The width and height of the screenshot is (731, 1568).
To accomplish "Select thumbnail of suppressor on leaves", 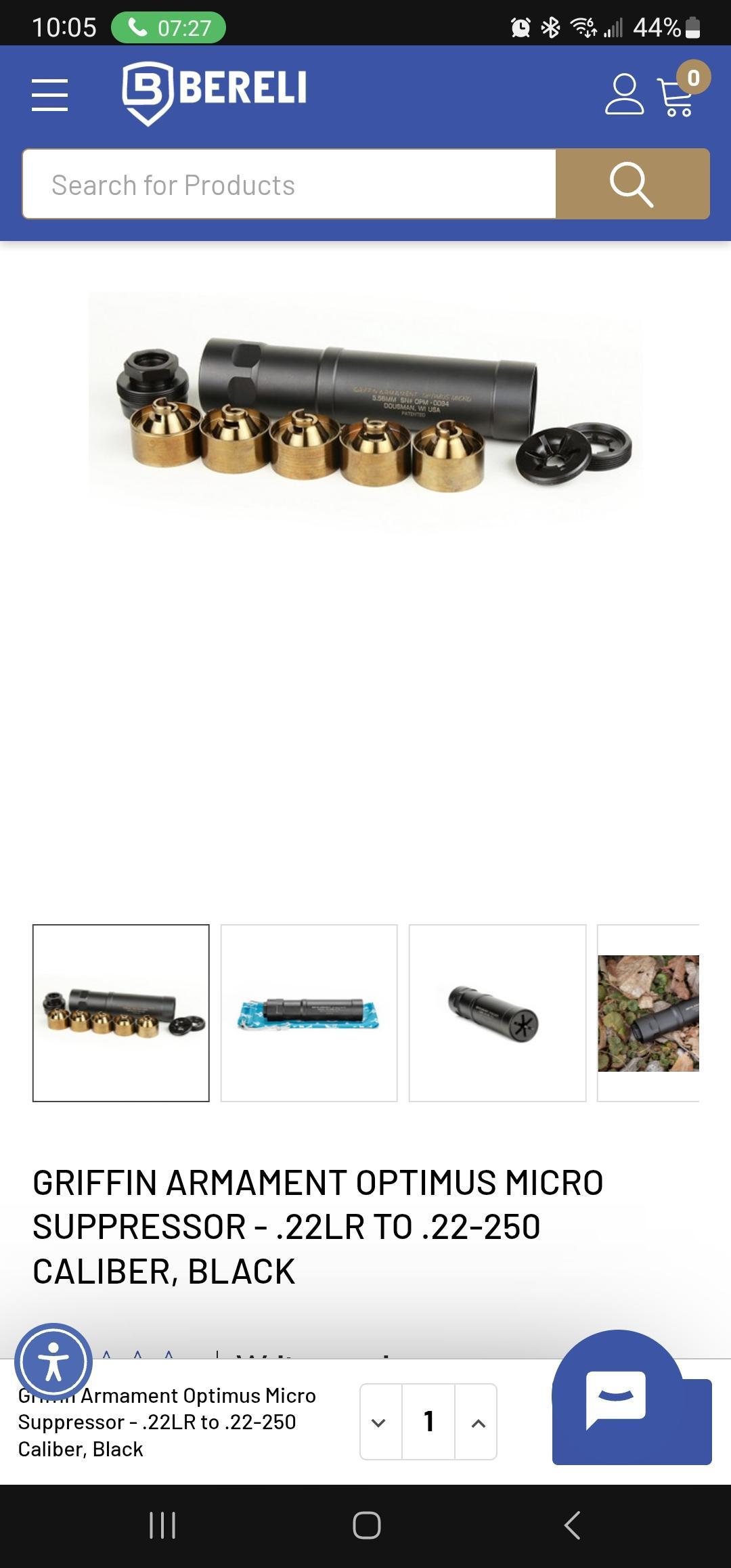I will (648, 1013).
